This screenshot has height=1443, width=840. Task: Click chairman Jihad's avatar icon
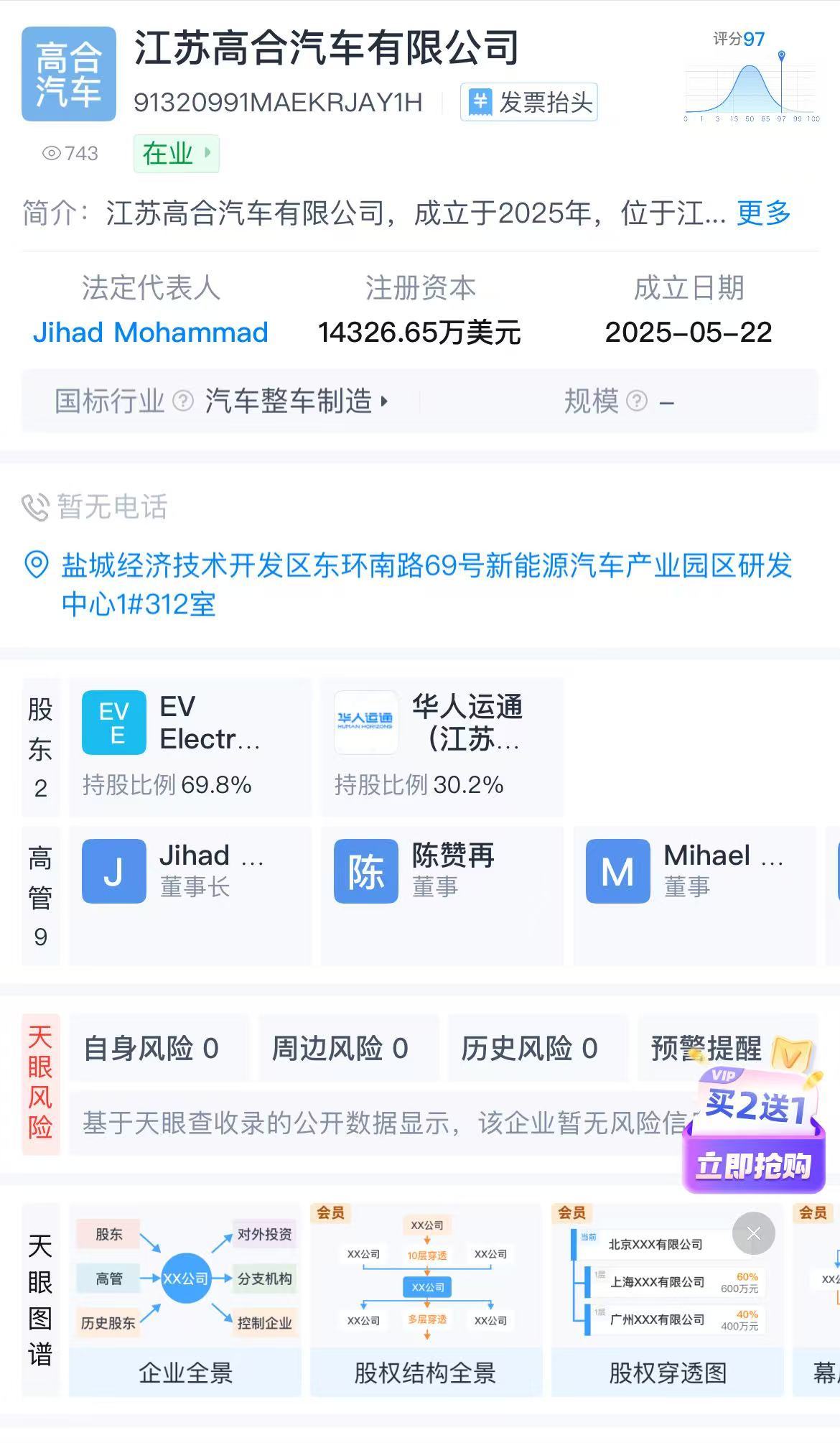(113, 872)
